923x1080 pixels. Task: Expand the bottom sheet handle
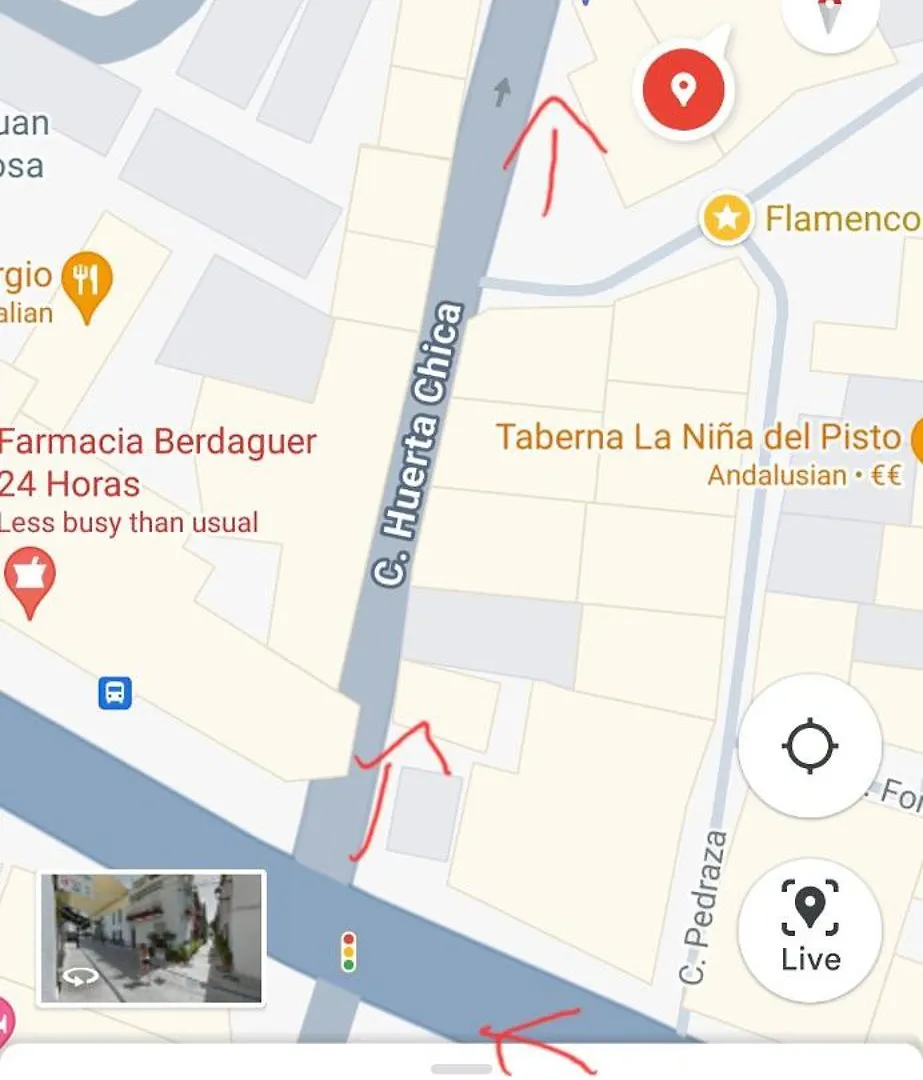pyautogui.click(x=461, y=1068)
